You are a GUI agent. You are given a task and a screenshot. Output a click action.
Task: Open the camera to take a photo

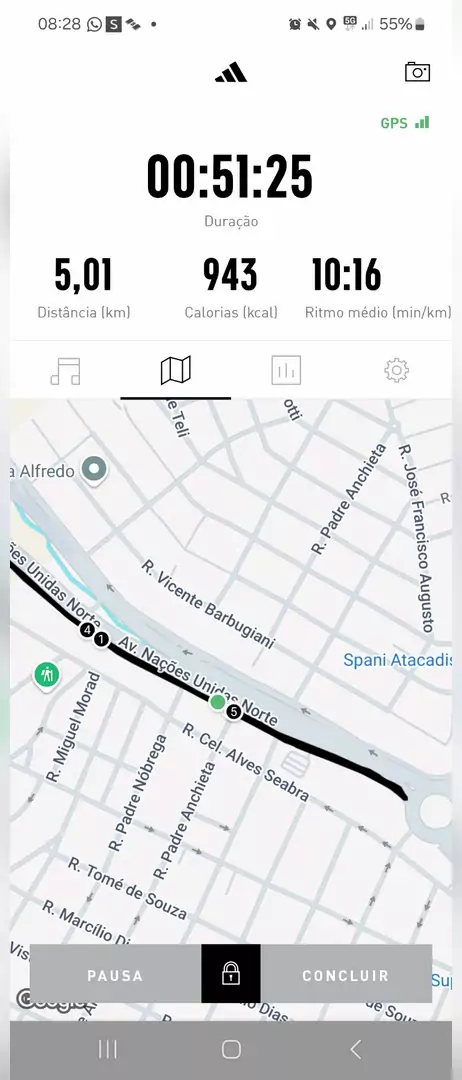click(417, 72)
